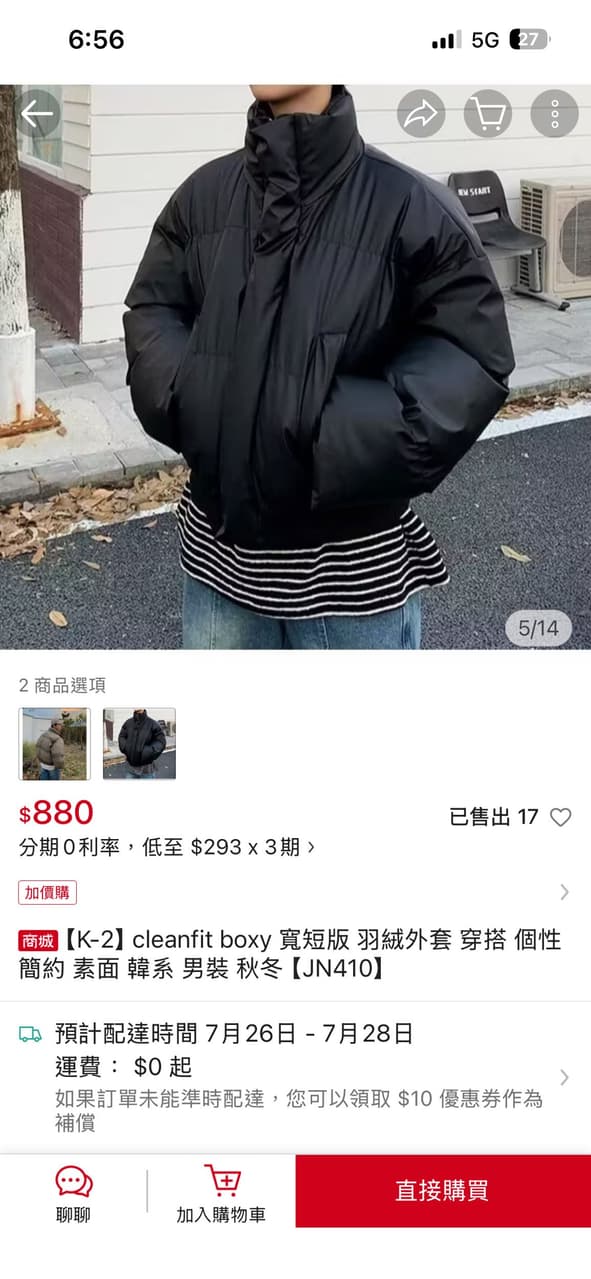Open the 加價購 add-on deals row
The height and width of the screenshot is (1279, 591).
295,892
